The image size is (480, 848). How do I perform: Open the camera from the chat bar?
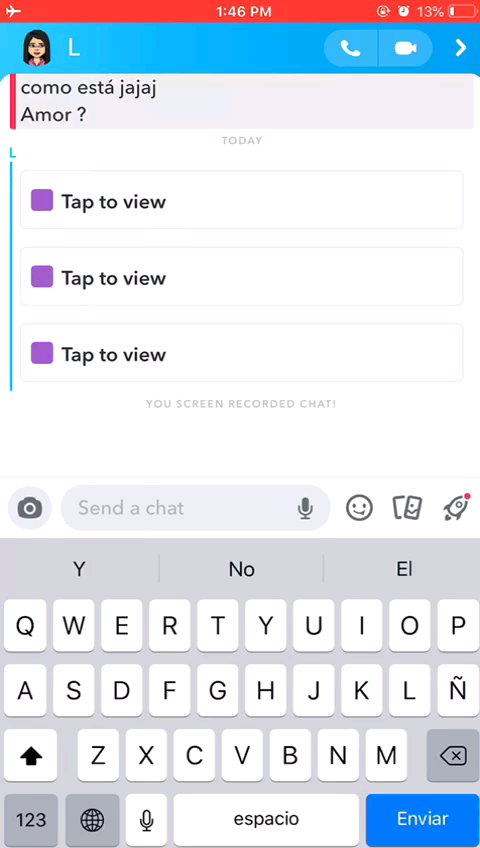click(x=30, y=508)
